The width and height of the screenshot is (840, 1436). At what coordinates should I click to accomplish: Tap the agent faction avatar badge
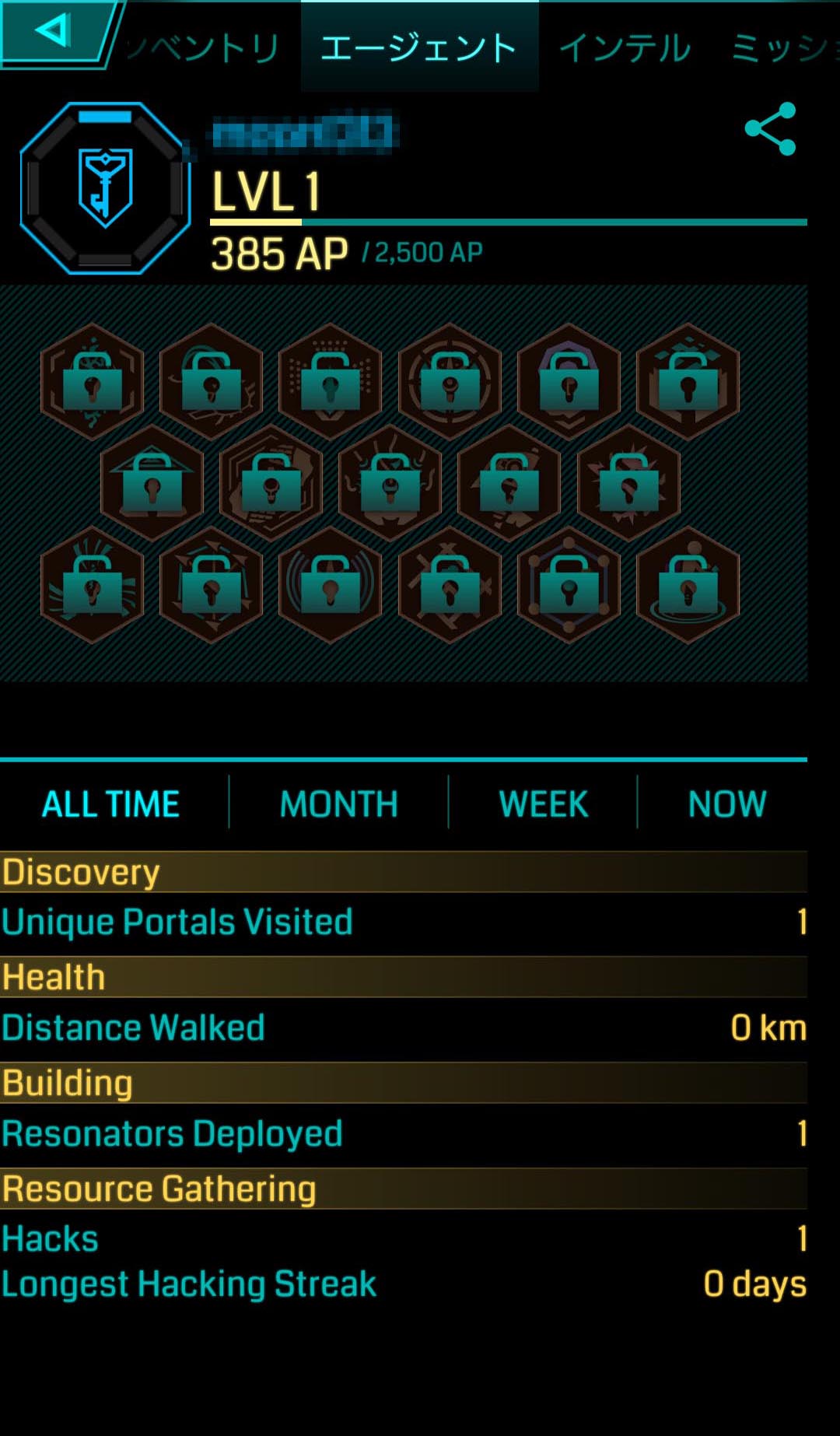click(x=105, y=188)
